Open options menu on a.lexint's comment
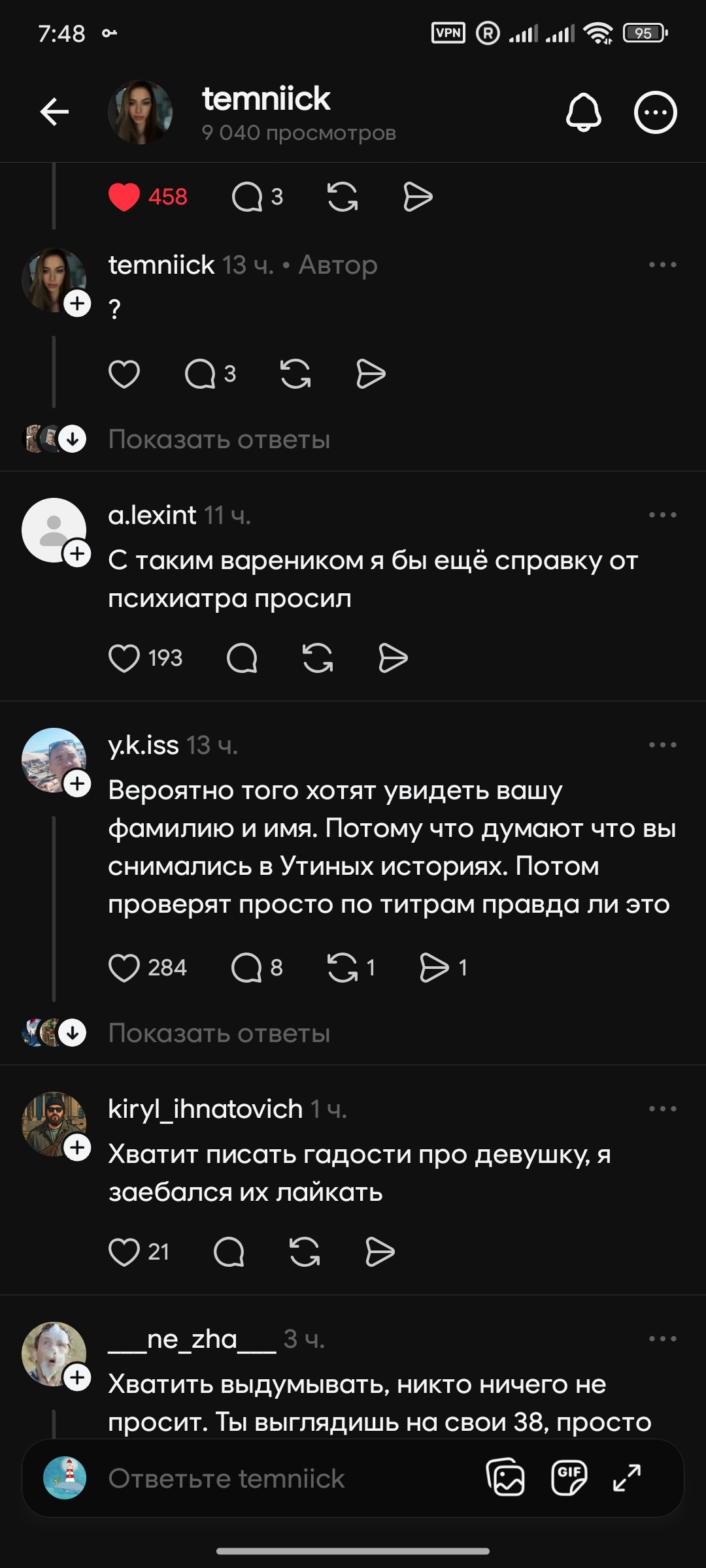The image size is (706, 1568). point(662,515)
